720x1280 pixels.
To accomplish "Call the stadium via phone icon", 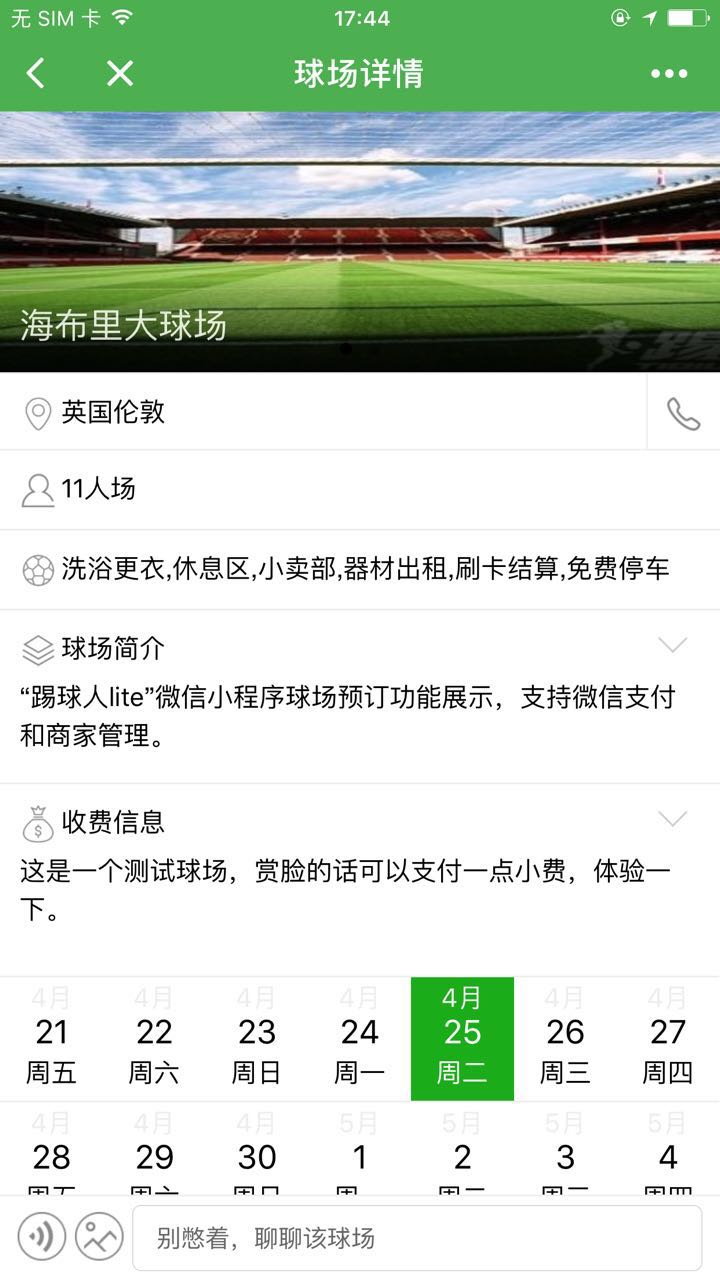I will coord(683,413).
